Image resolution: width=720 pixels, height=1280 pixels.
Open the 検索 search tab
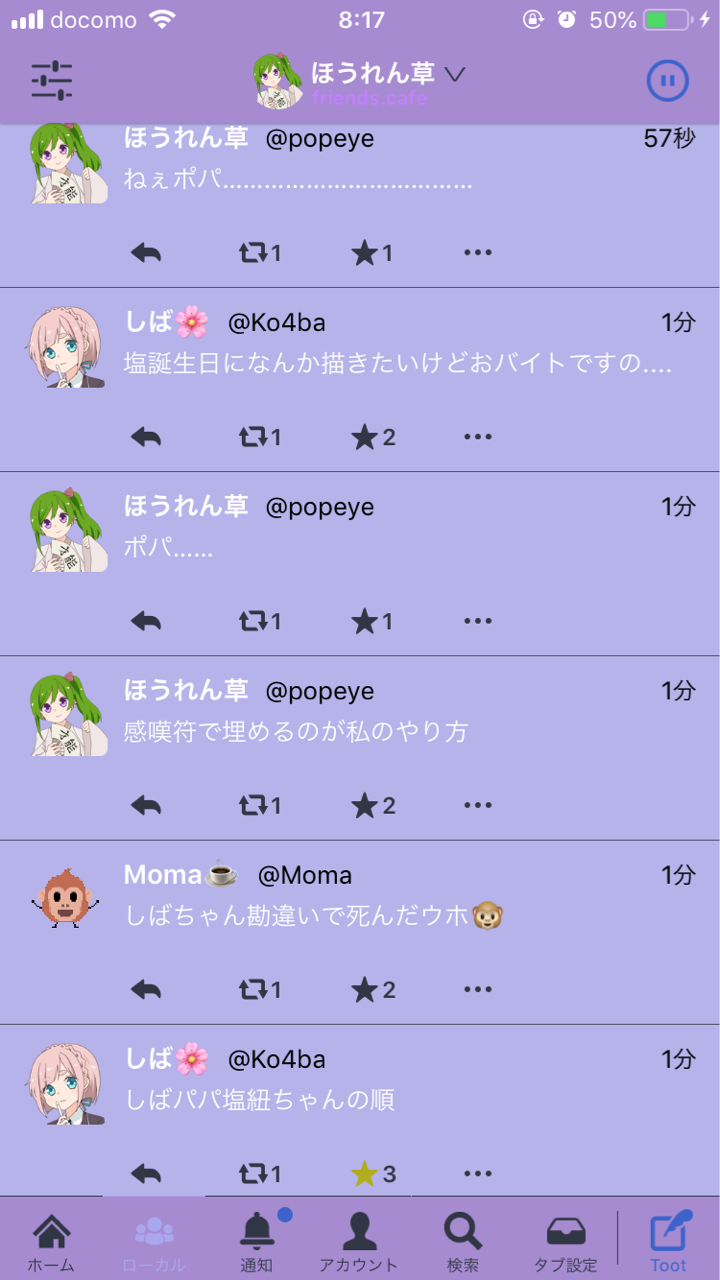462,1241
